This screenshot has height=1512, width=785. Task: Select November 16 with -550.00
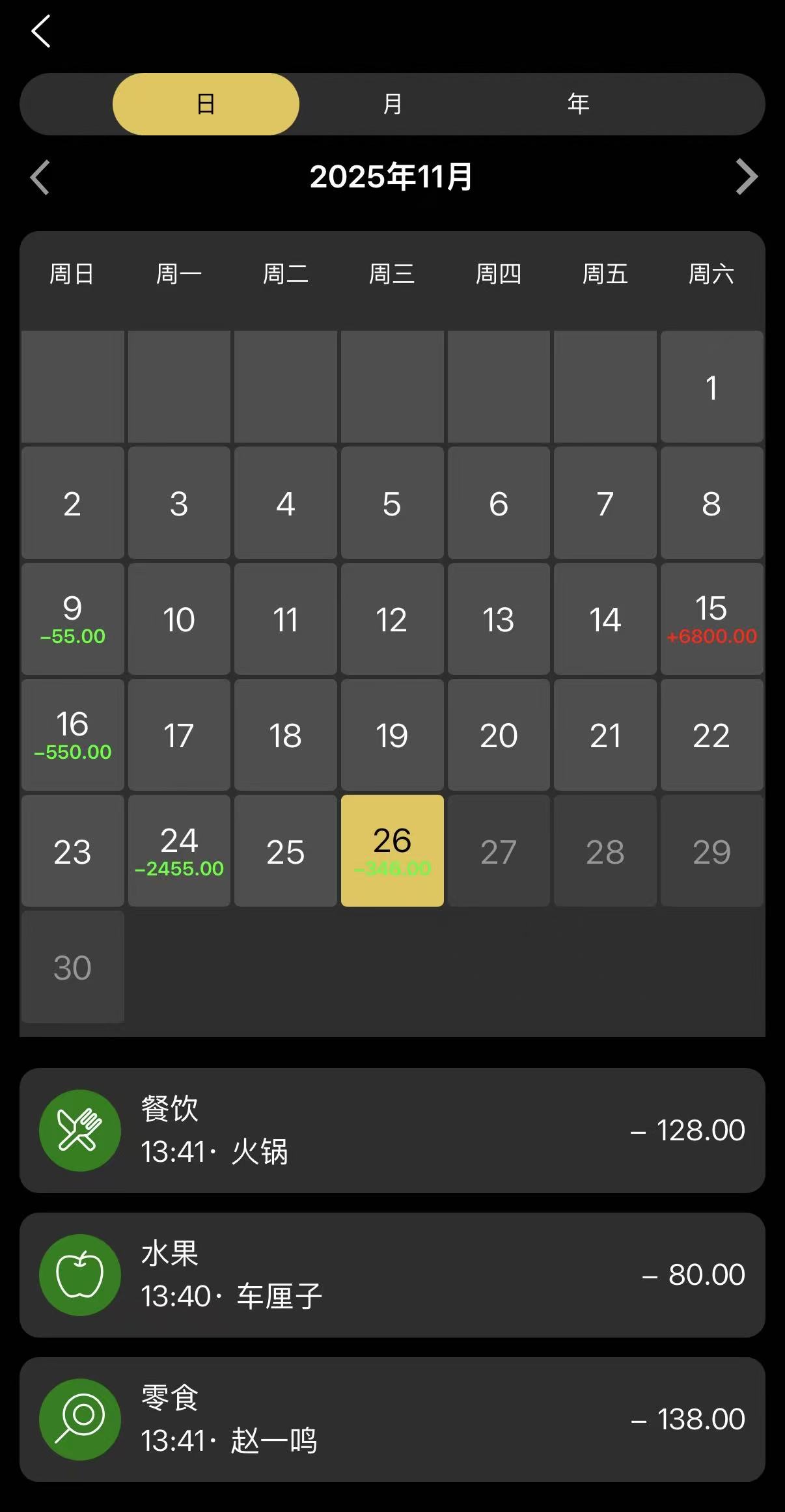[72, 735]
